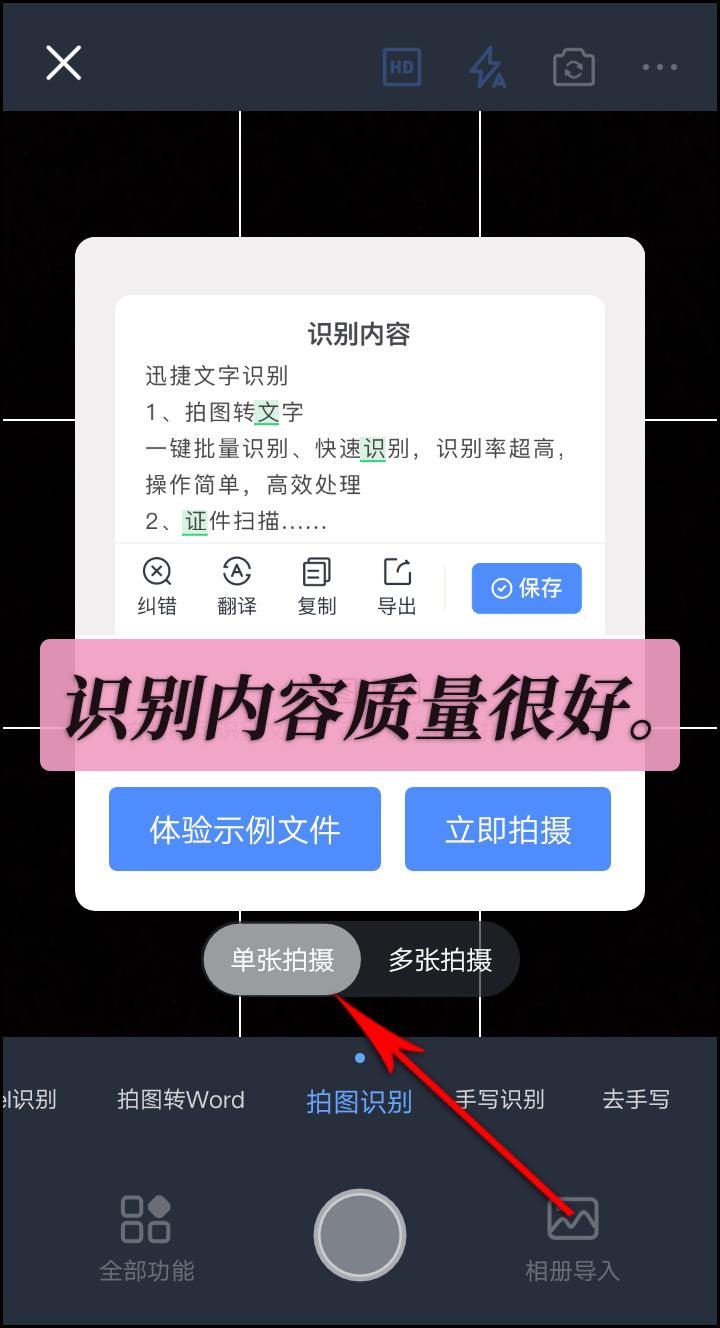
Task: Open 全部功能 to view all features
Action: 147,1233
